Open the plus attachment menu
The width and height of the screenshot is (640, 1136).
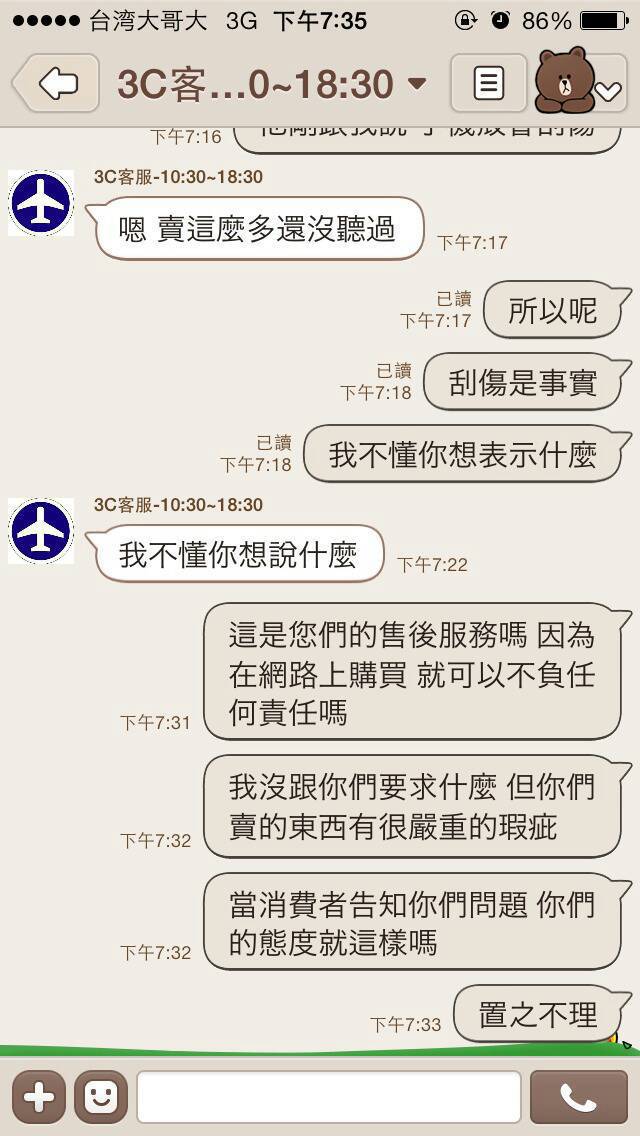pyautogui.click(x=38, y=1098)
